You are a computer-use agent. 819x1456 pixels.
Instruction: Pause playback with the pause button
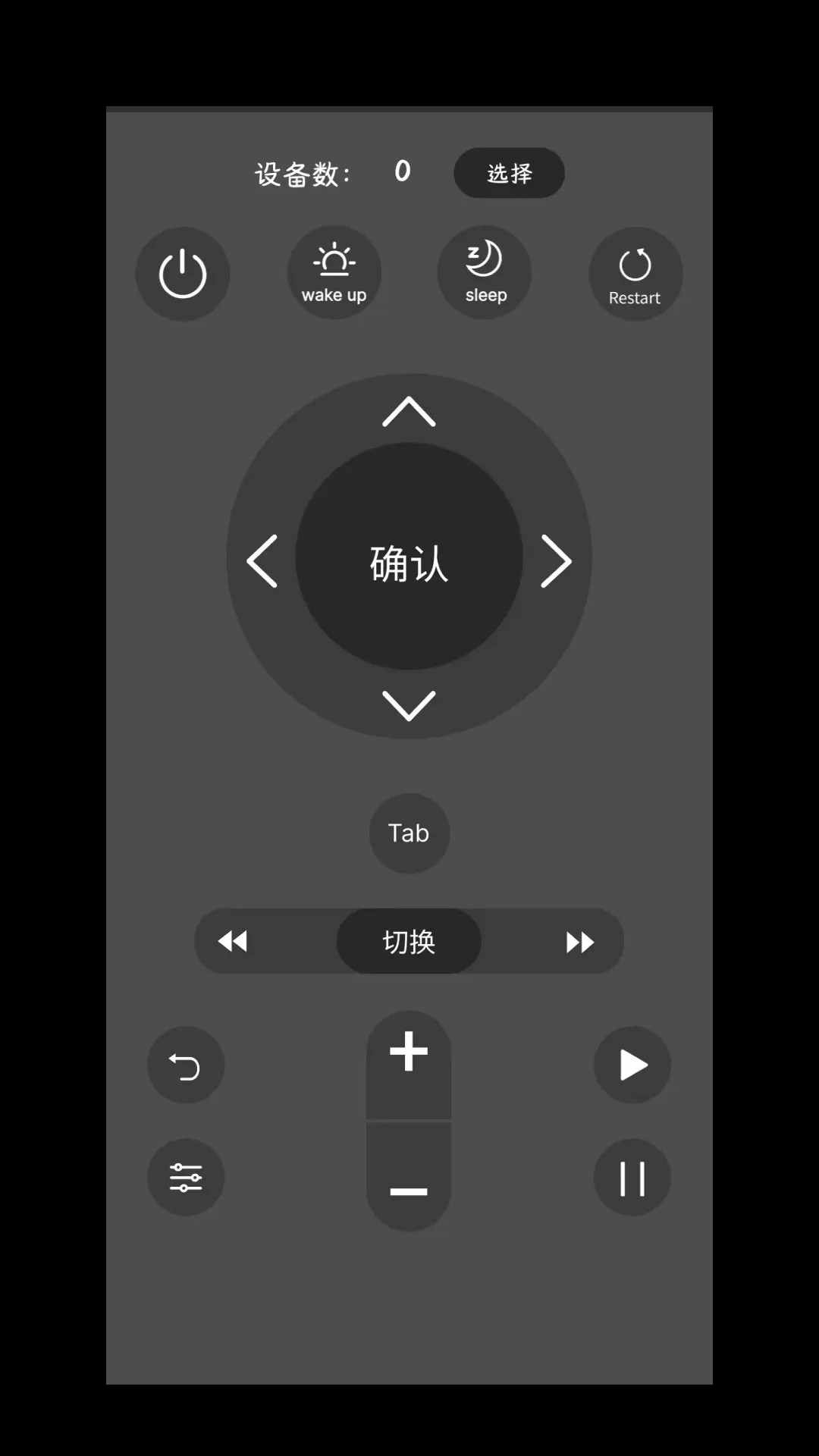tap(632, 1178)
